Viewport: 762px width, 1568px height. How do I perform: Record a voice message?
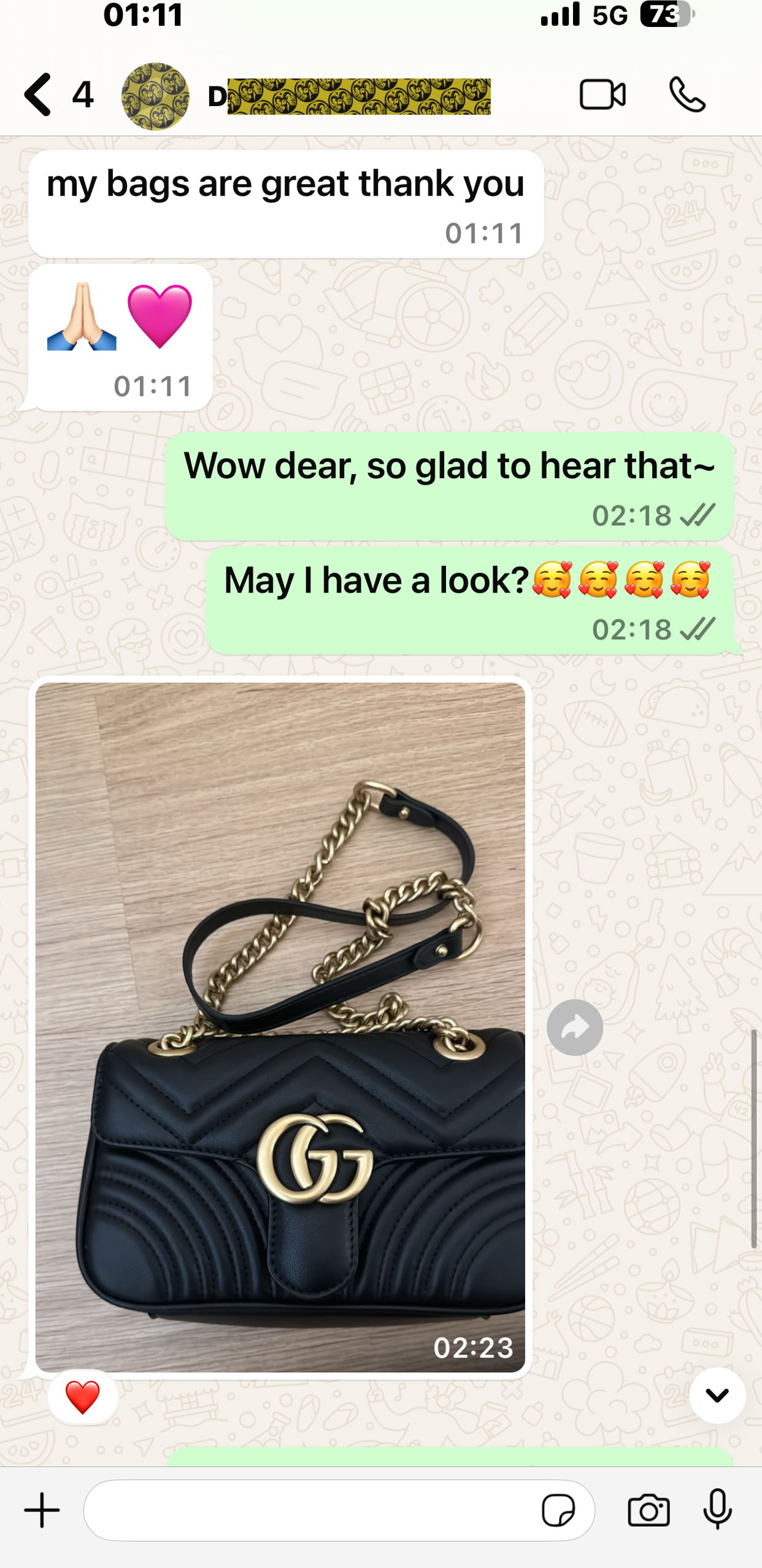click(717, 1510)
